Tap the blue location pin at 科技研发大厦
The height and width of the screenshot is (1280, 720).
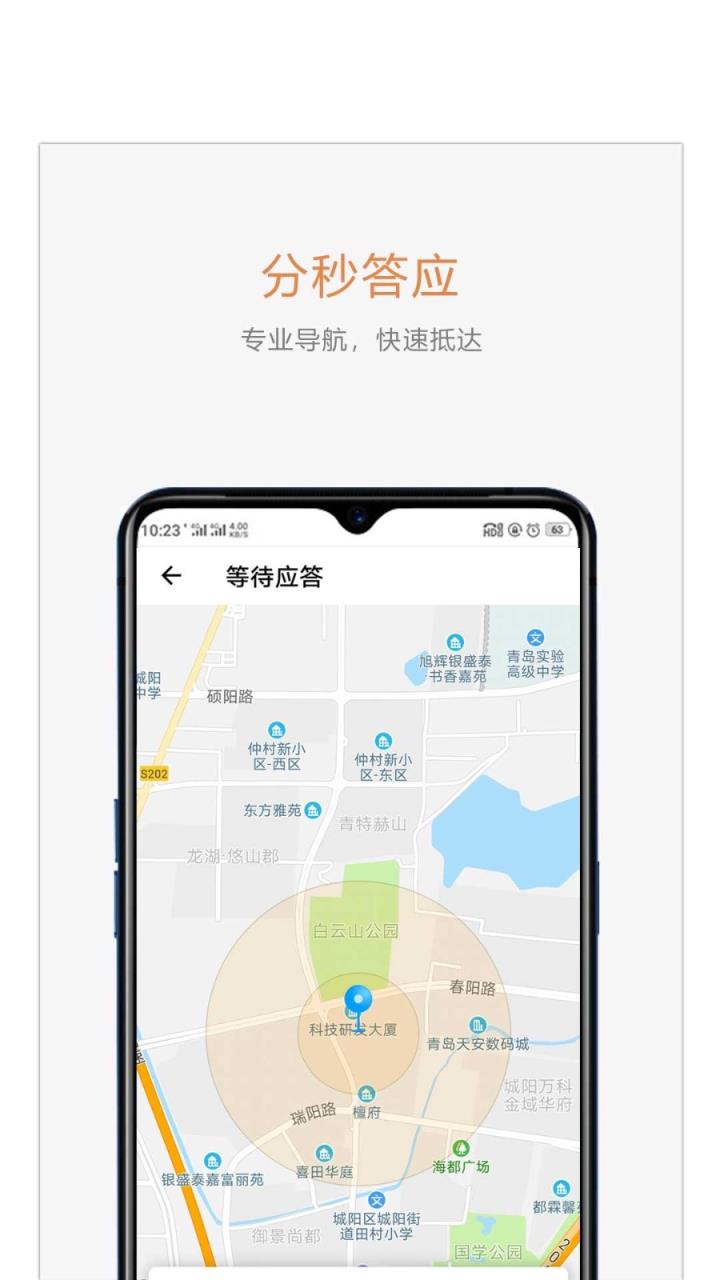357,996
